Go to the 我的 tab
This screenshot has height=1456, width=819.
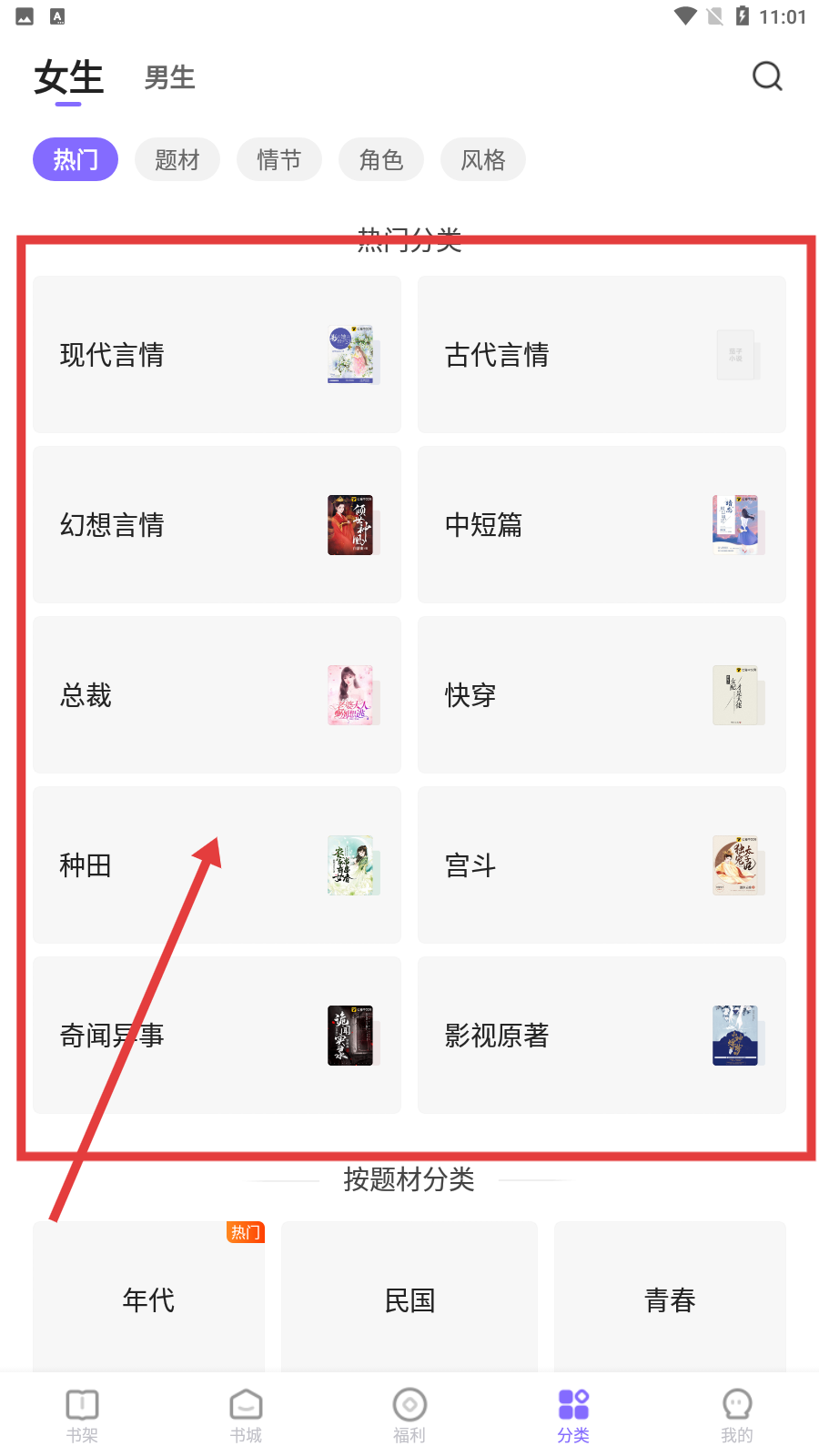click(737, 1416)
